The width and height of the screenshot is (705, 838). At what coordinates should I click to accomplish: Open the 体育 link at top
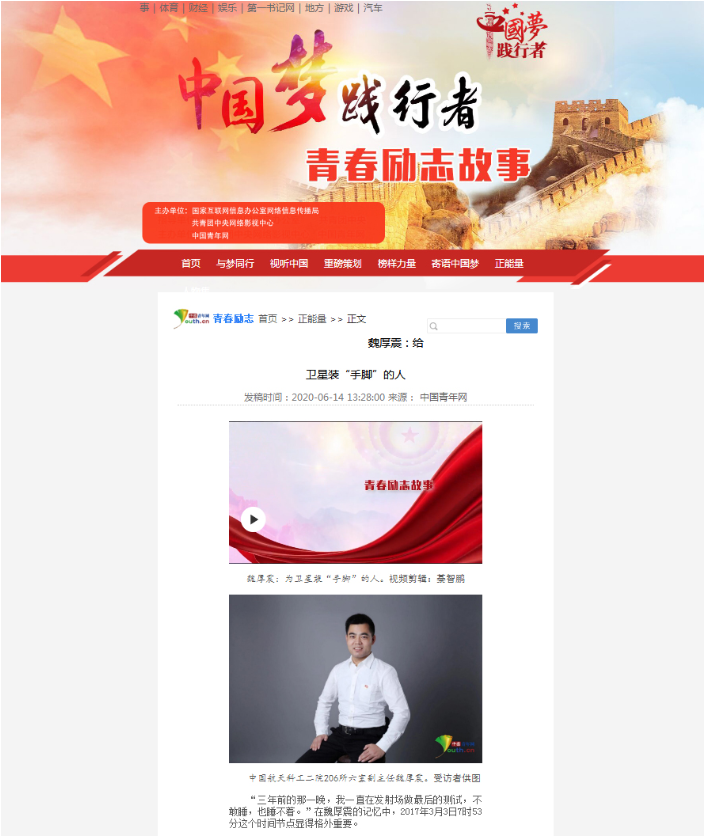pos(168,7)
